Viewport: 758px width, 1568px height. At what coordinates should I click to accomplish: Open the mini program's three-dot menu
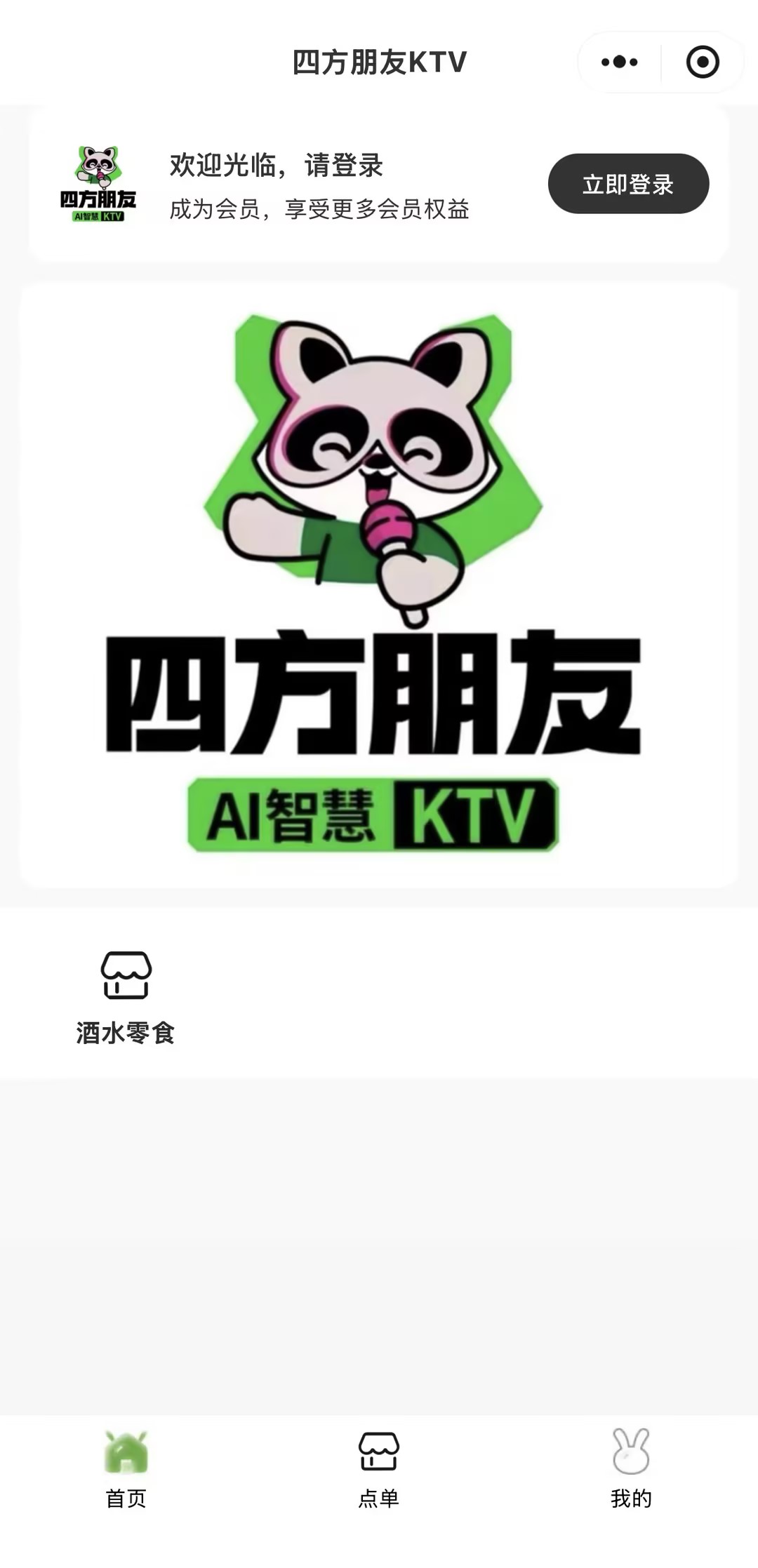(620, 62)
